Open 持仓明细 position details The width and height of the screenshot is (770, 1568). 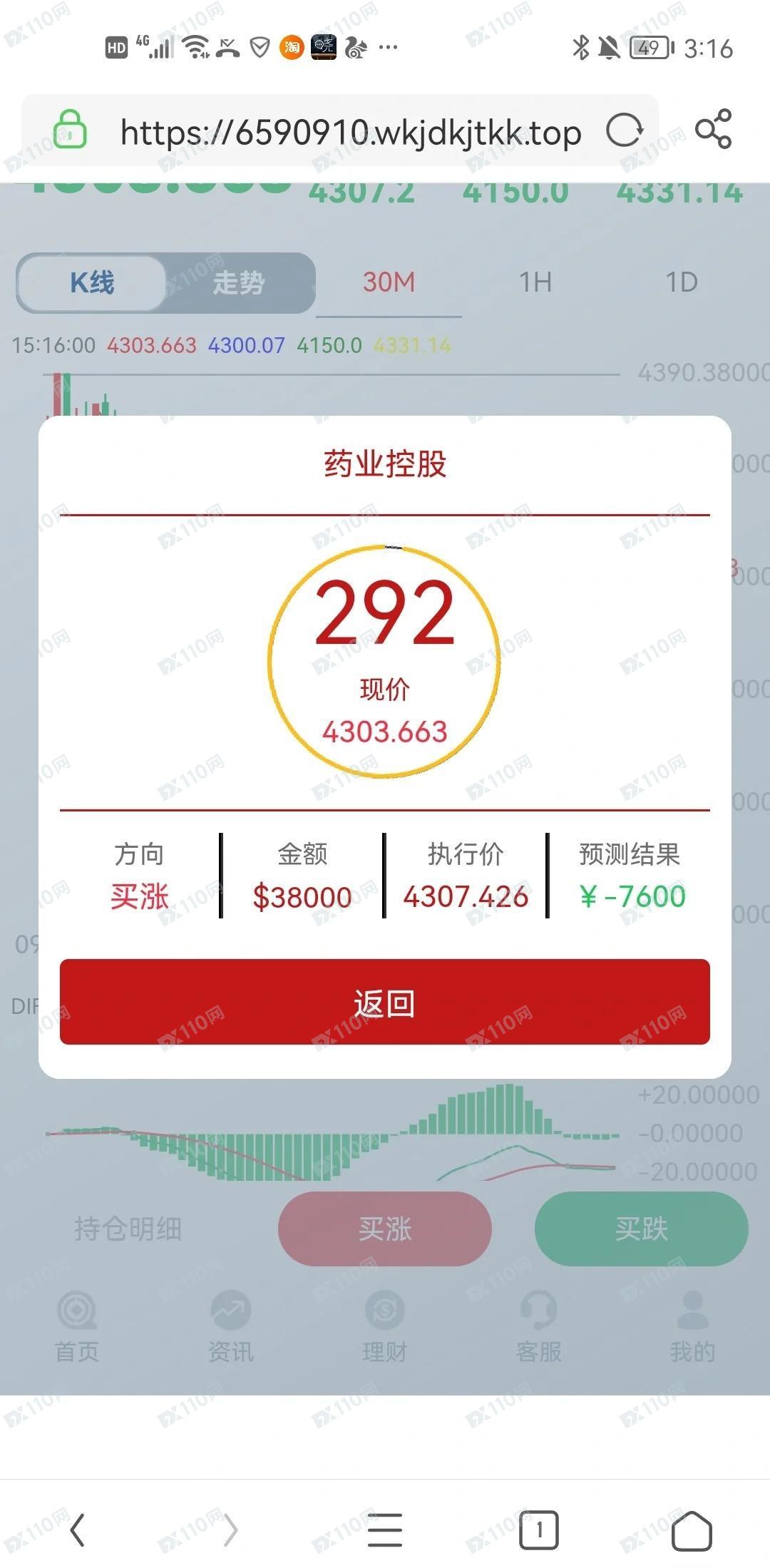(x=128, y=1229)
